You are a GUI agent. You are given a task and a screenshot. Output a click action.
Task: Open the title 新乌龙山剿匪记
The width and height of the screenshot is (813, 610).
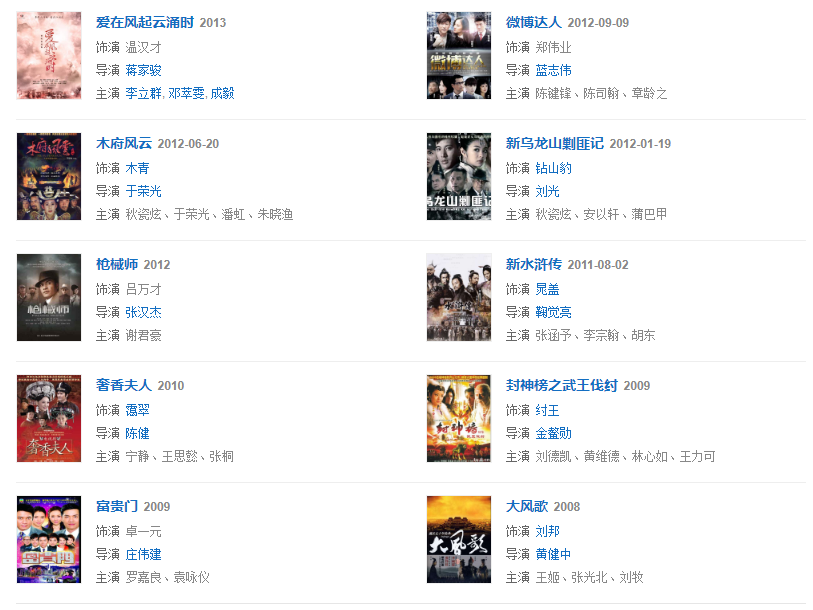point(554,143)
